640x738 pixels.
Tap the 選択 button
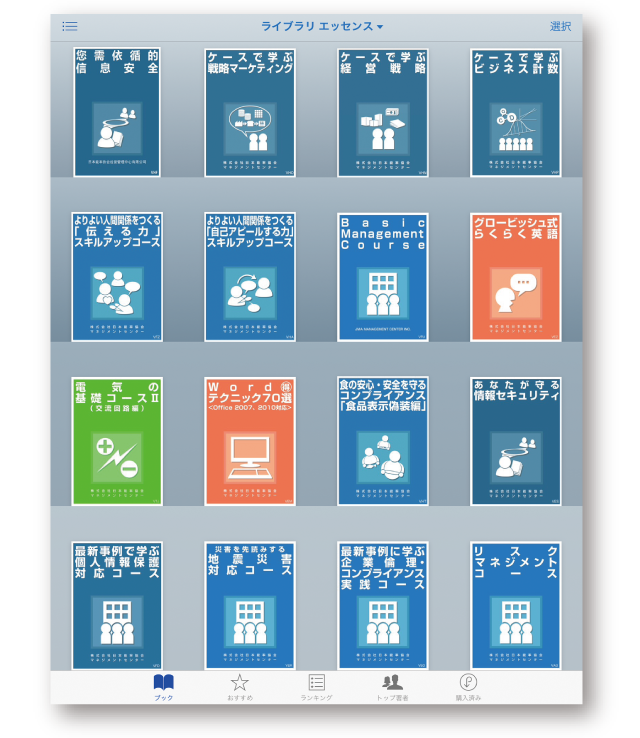[x=561, y=26]
